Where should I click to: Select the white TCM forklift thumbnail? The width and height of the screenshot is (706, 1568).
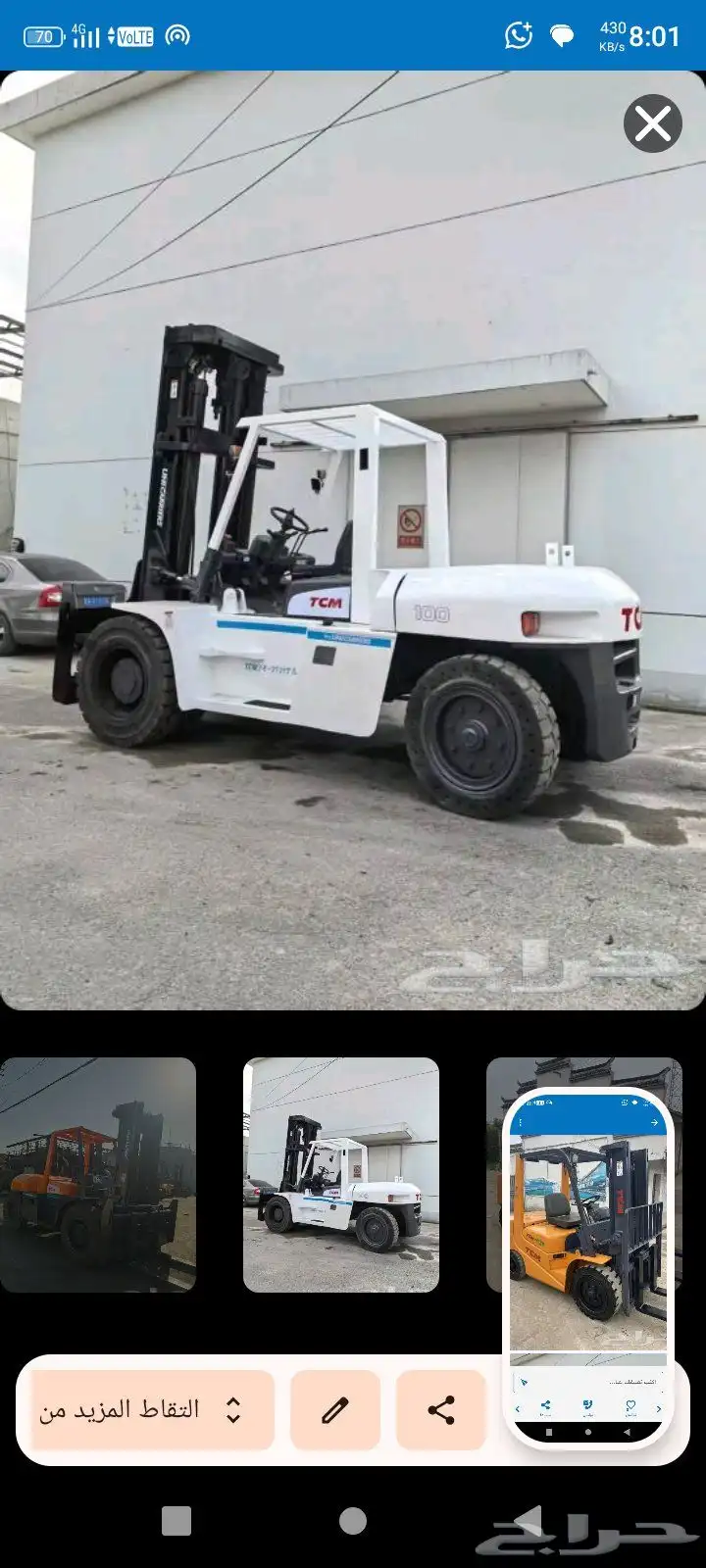[x=340, y=1174]
